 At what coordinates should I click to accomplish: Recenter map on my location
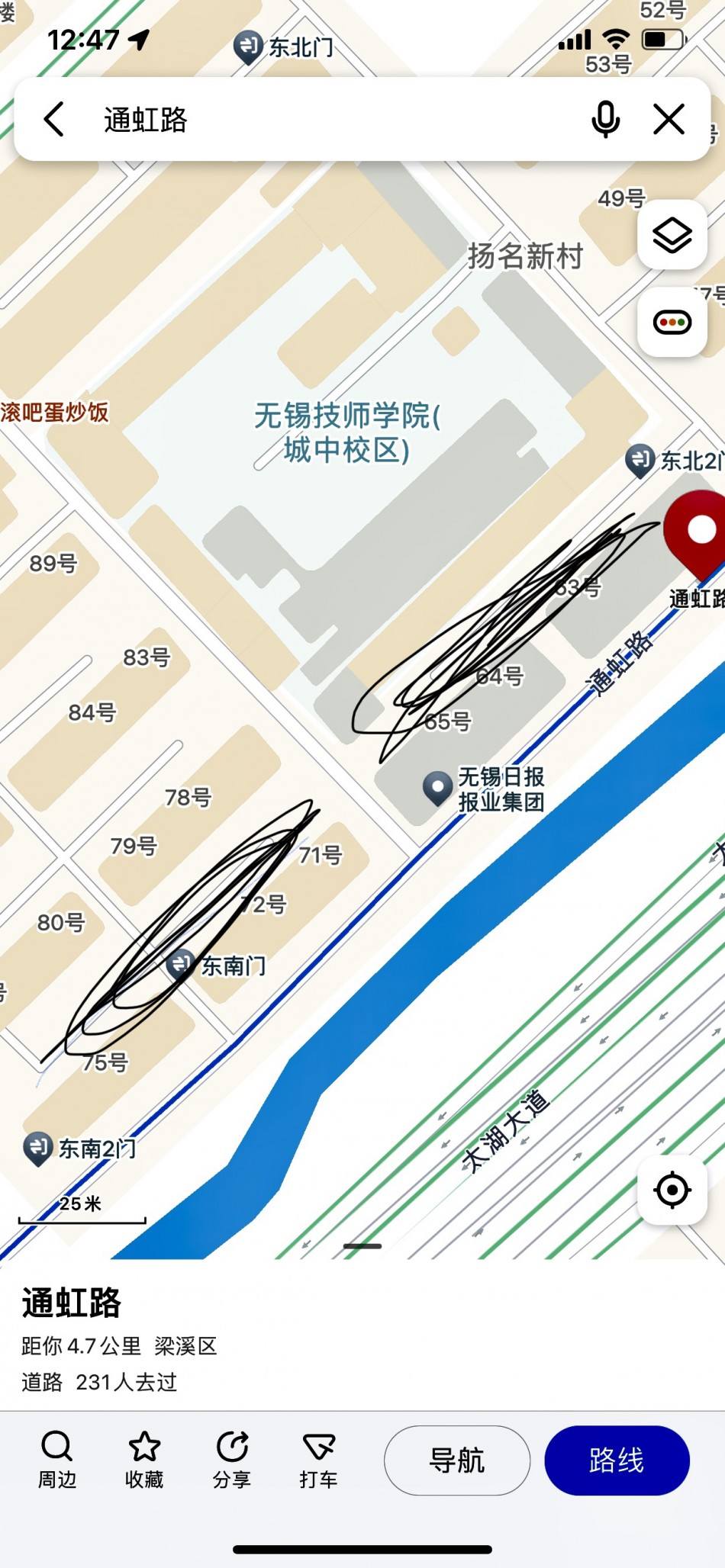coord(672,1190)
